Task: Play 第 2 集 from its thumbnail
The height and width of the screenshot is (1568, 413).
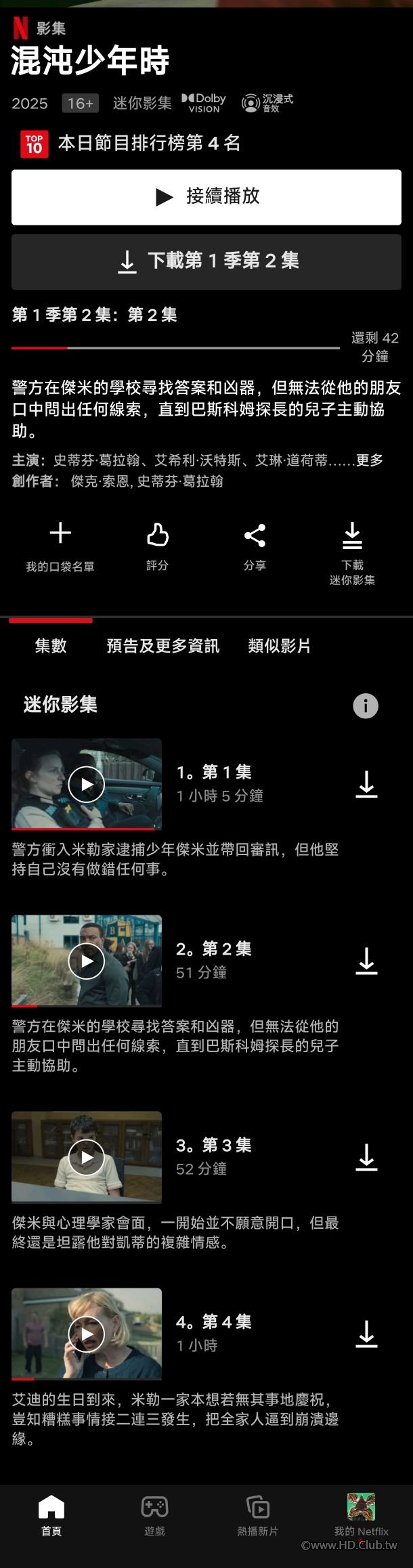Action: (x=87, y=961)
